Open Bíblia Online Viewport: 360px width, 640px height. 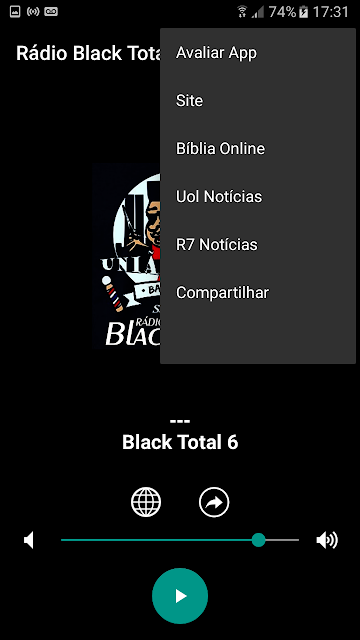[258, 149]
